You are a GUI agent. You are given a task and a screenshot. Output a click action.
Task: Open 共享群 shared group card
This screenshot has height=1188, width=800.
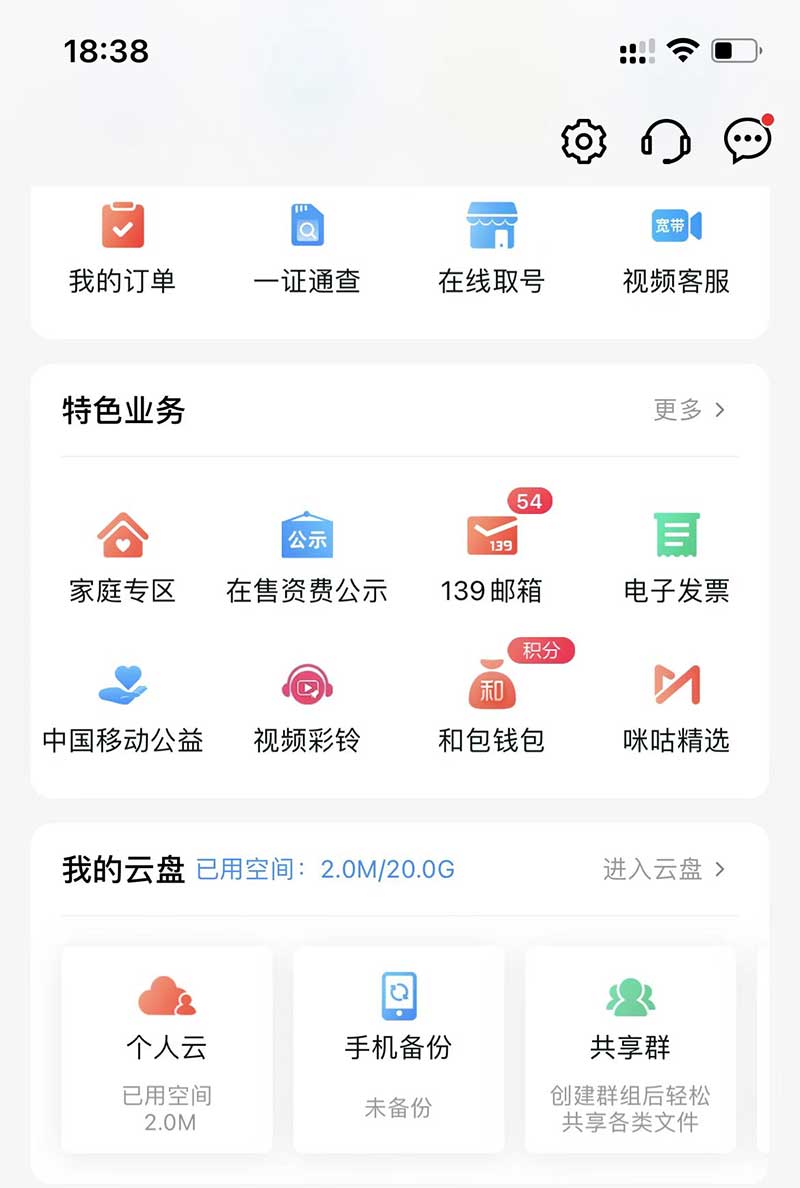tap(629, 1048)
